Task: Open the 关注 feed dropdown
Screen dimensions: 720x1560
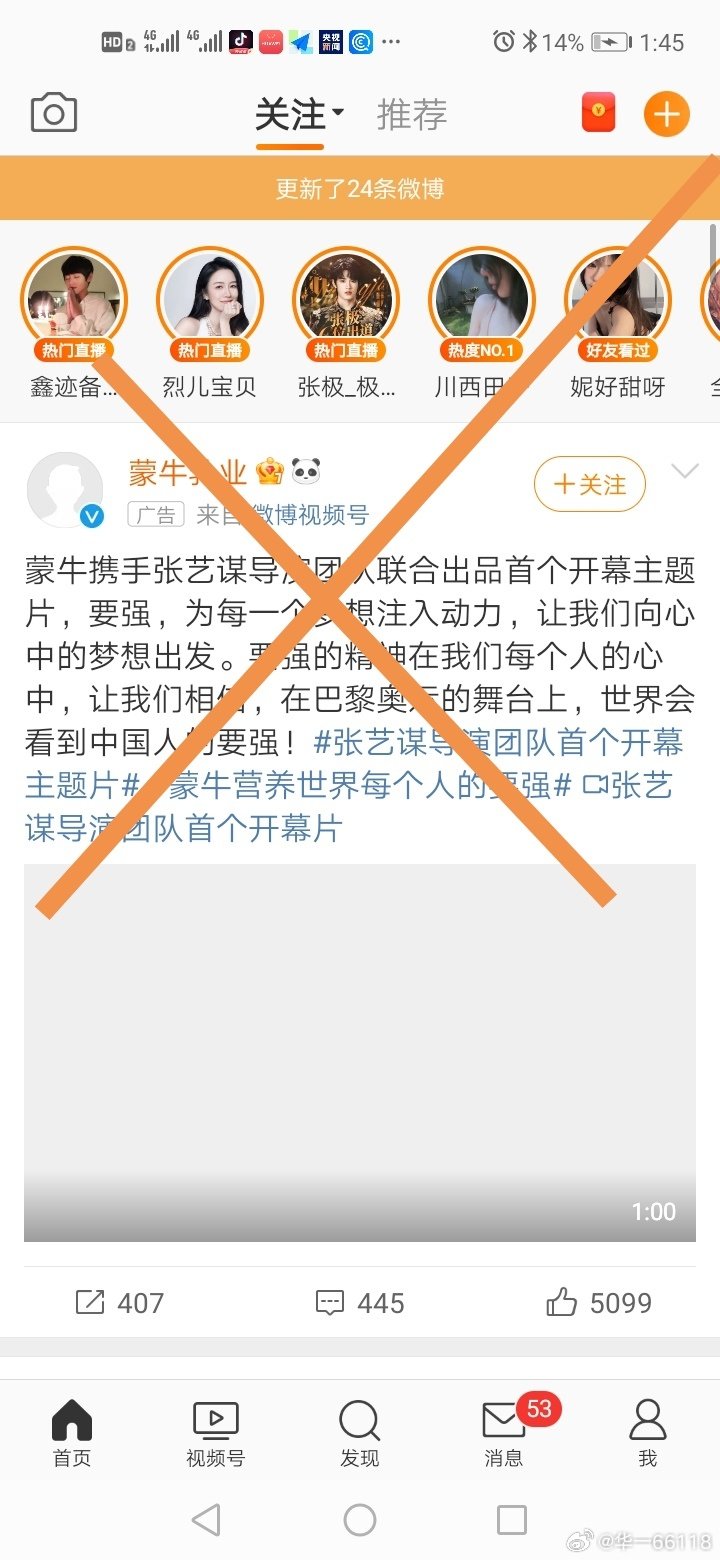Action: pyautogui.click(x=299, y=116)
